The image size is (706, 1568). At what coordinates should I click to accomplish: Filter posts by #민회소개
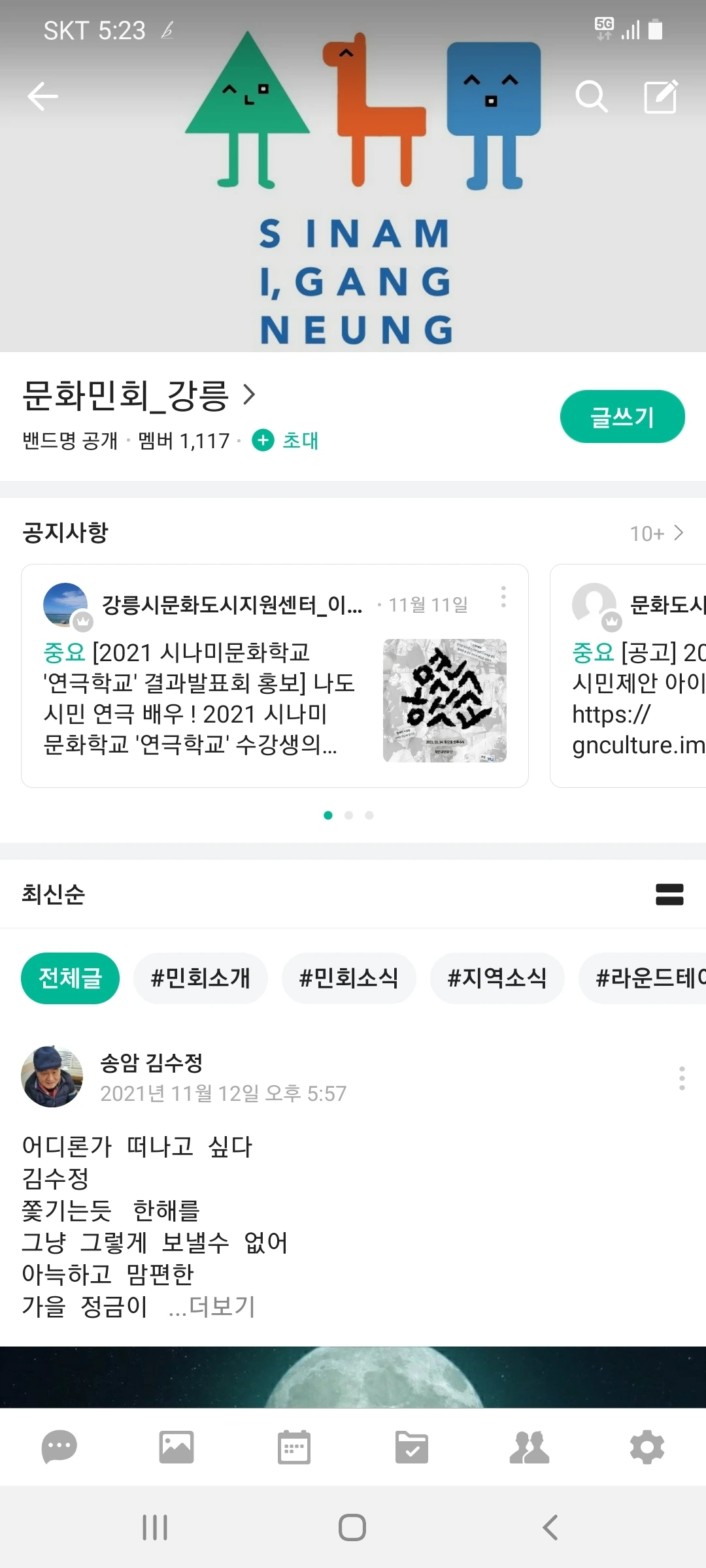pyautogui.click(x=200, y=978)
